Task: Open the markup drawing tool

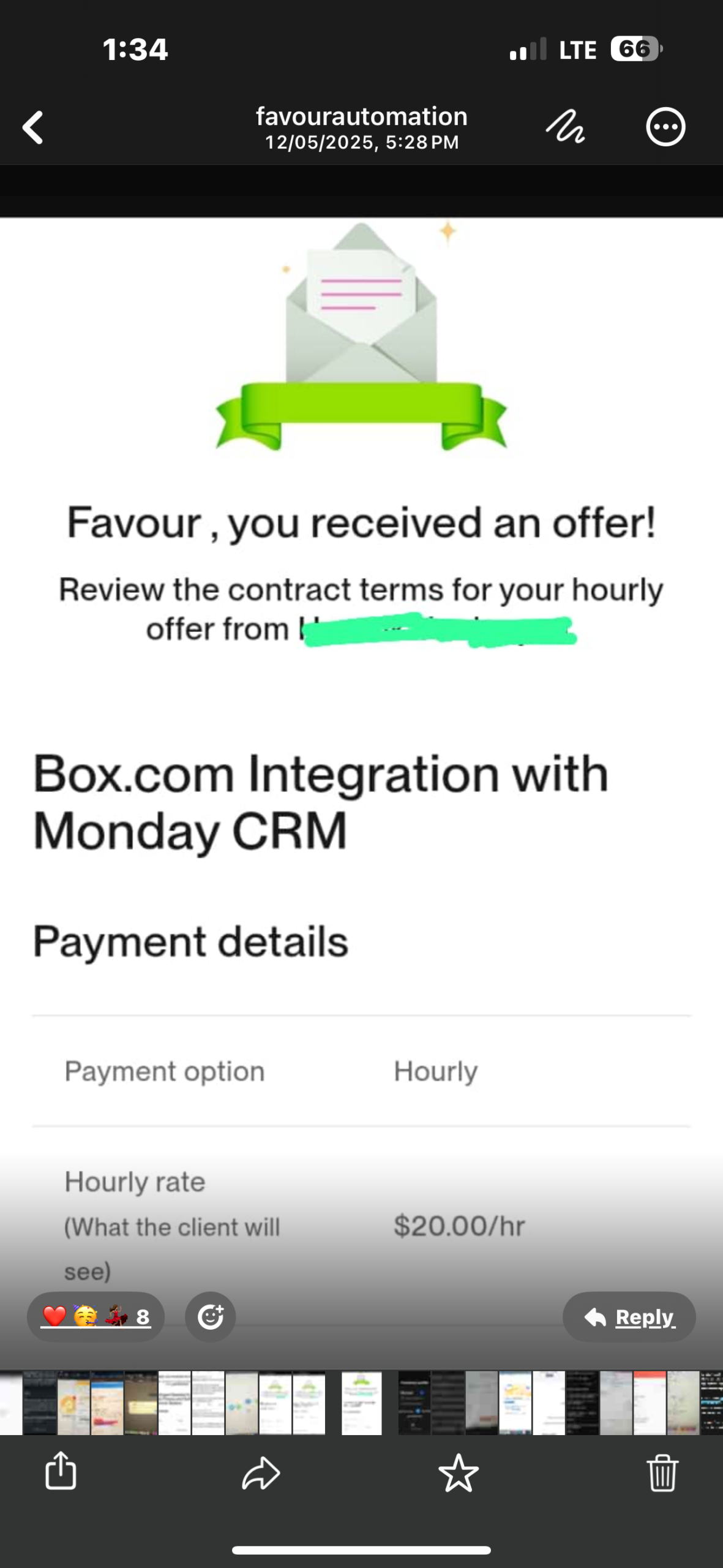Action: 565,127
